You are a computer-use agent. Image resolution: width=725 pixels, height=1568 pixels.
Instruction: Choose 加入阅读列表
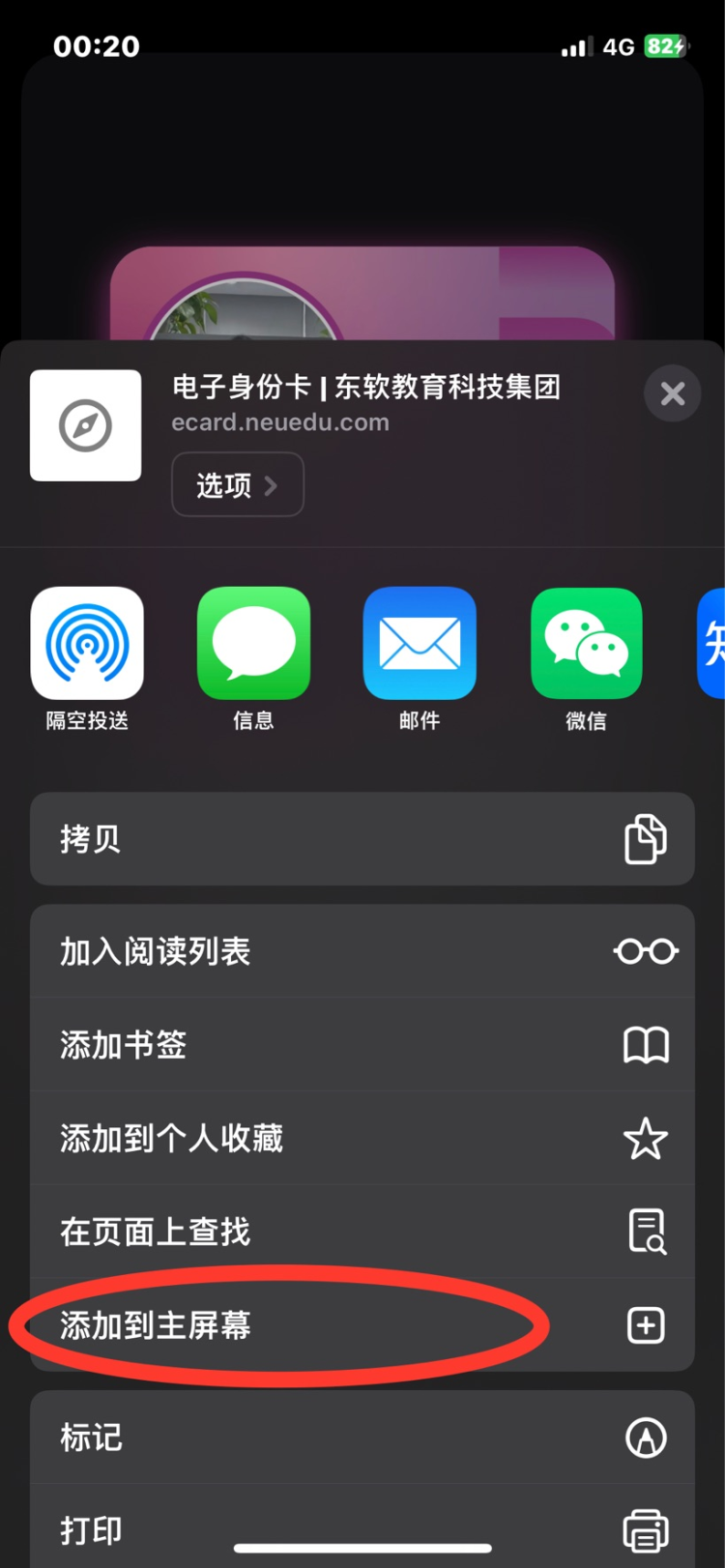click(x=362, y=951)
